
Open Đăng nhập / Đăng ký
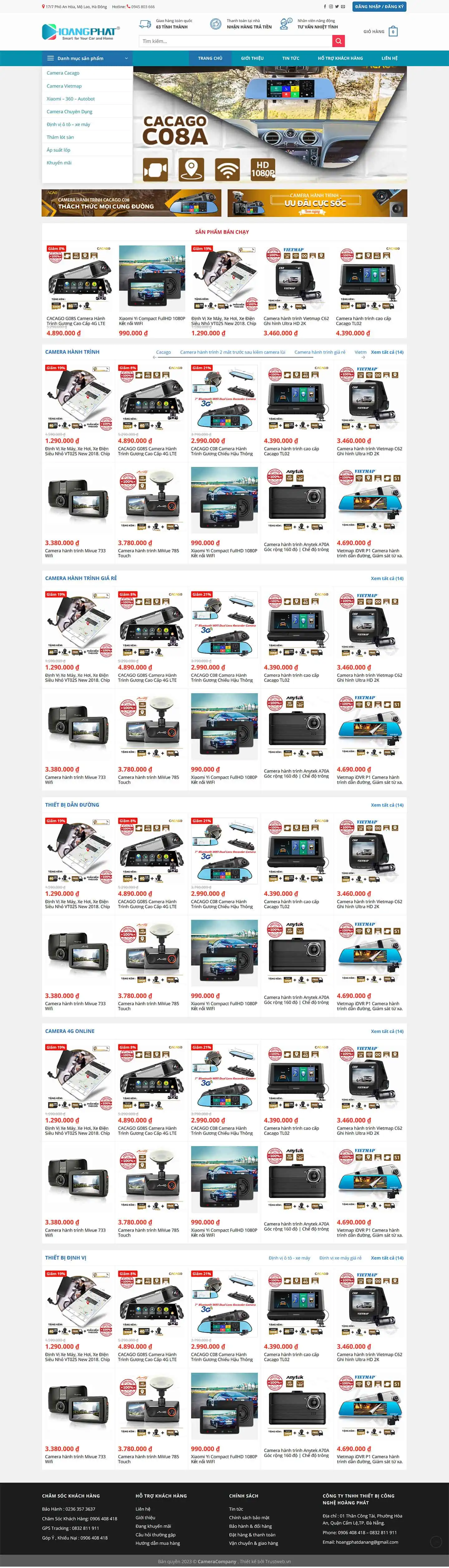[x=379, y=7]
